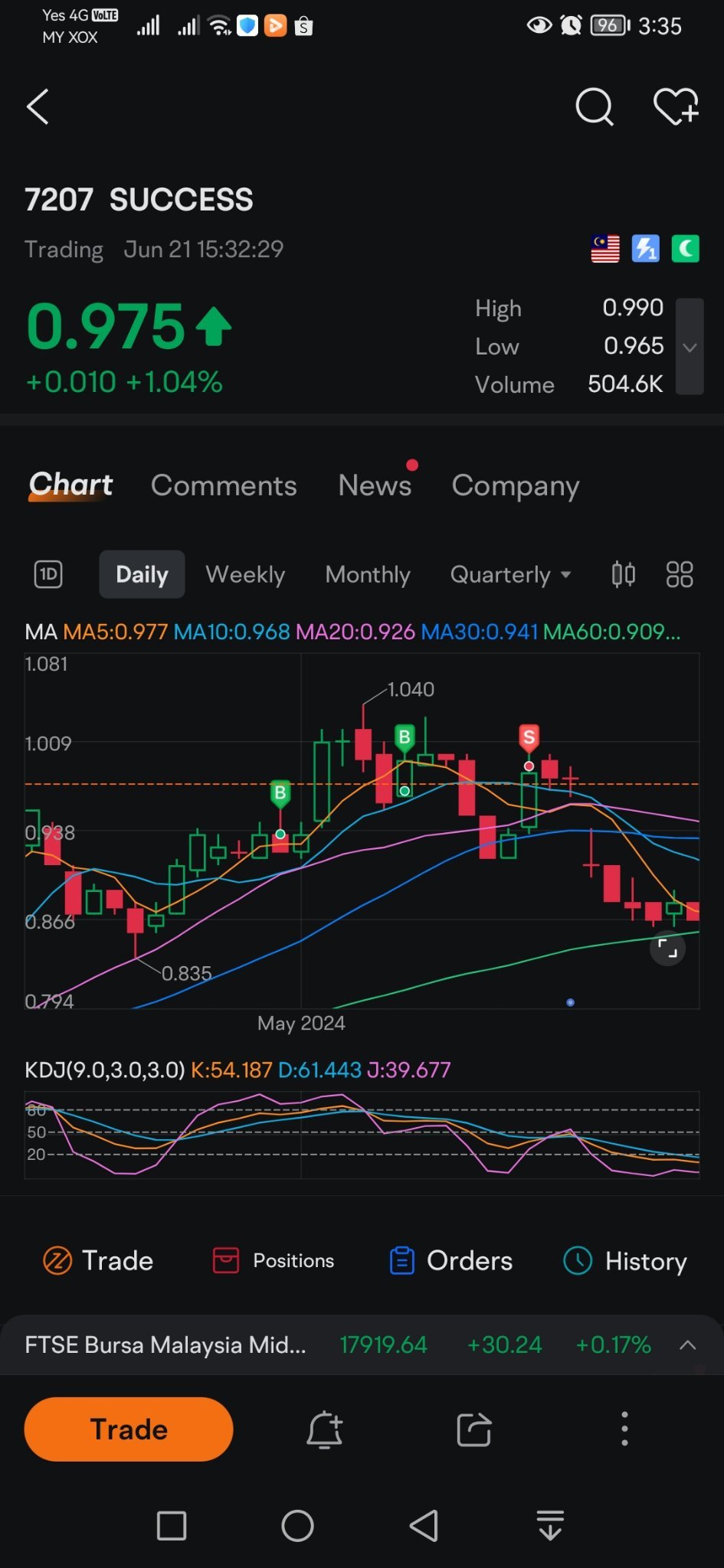The image size is (724, 1568).
Task: Open the Quarterly interval dropdown
Action: [510, 574]
